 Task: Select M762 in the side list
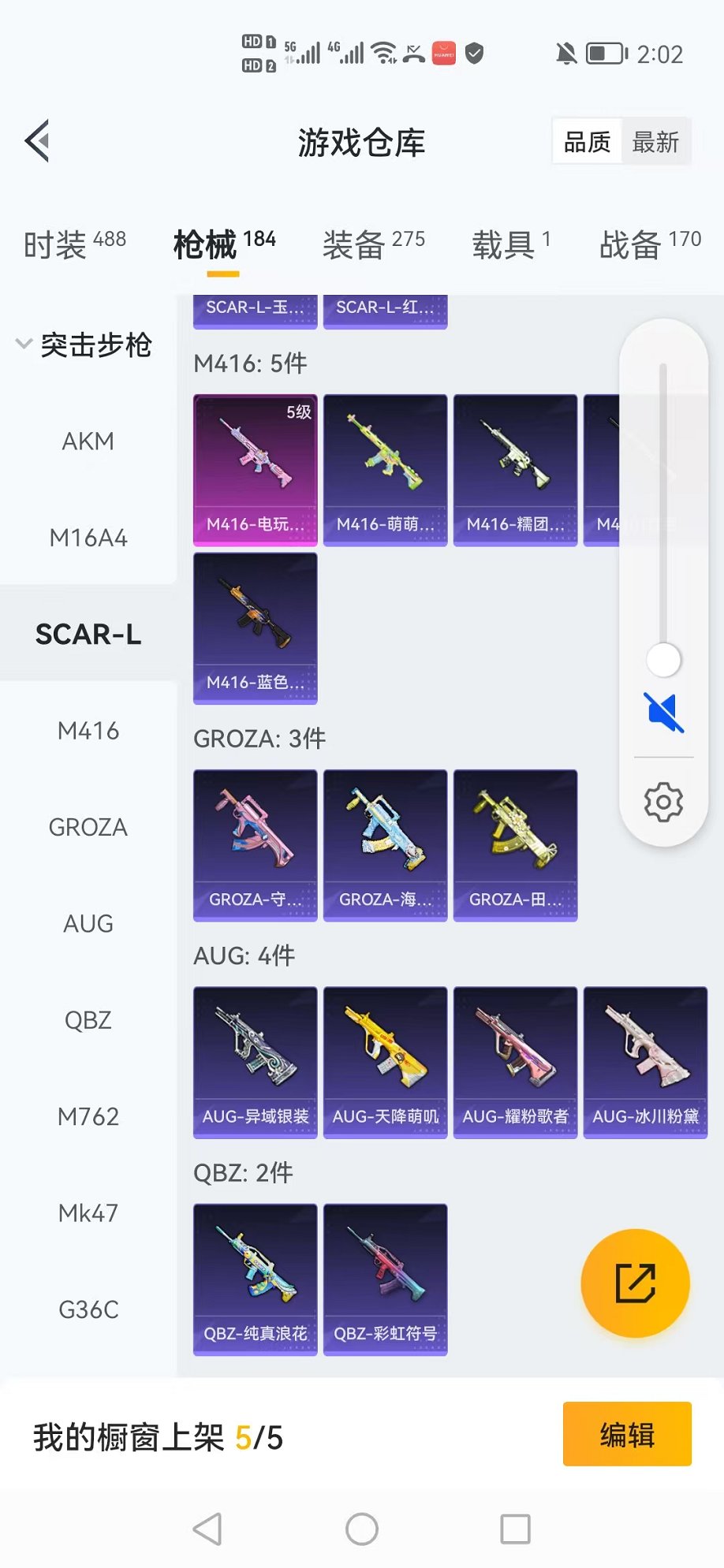(88, 1117)
